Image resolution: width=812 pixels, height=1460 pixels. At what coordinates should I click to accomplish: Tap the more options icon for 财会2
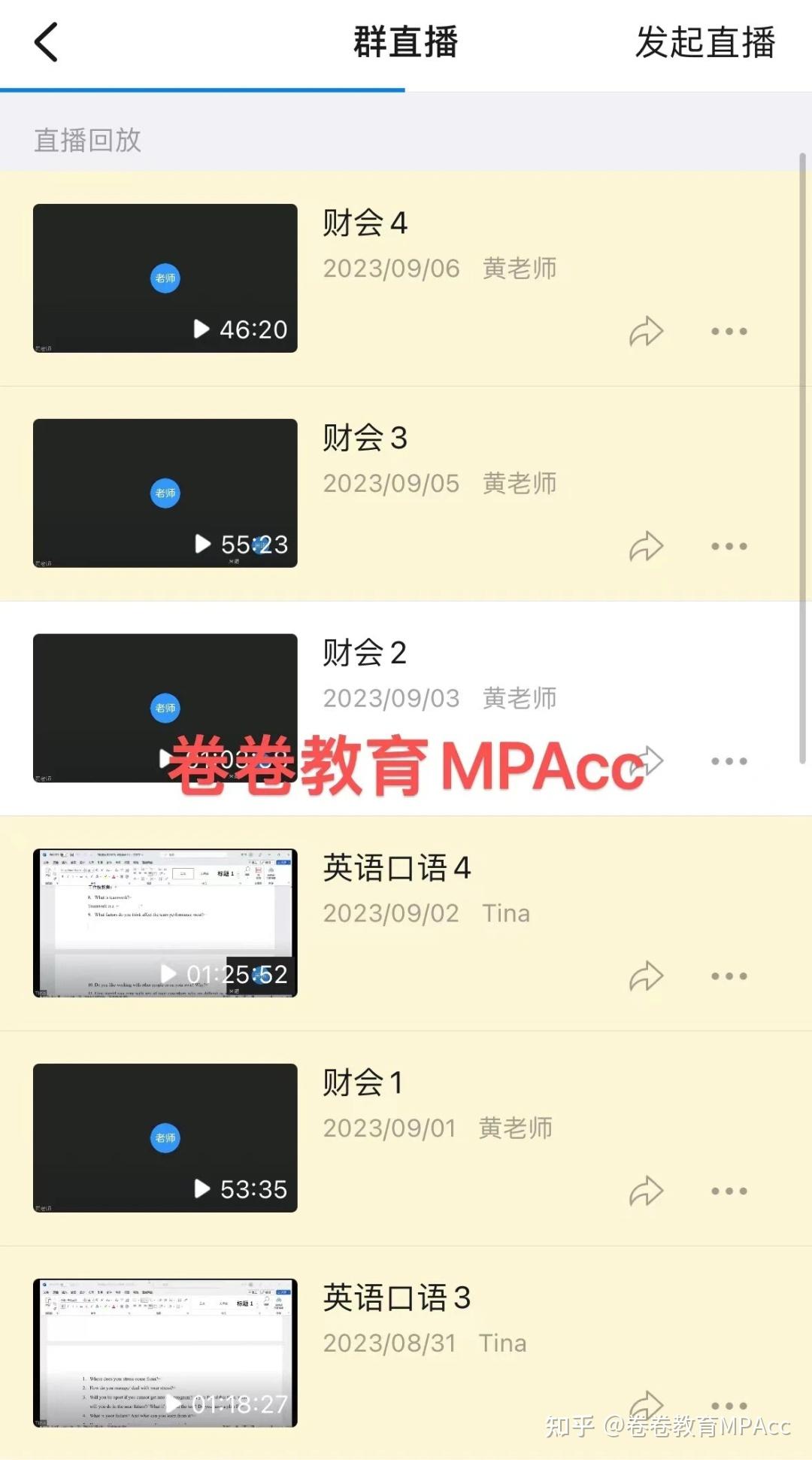click(727, 761)
